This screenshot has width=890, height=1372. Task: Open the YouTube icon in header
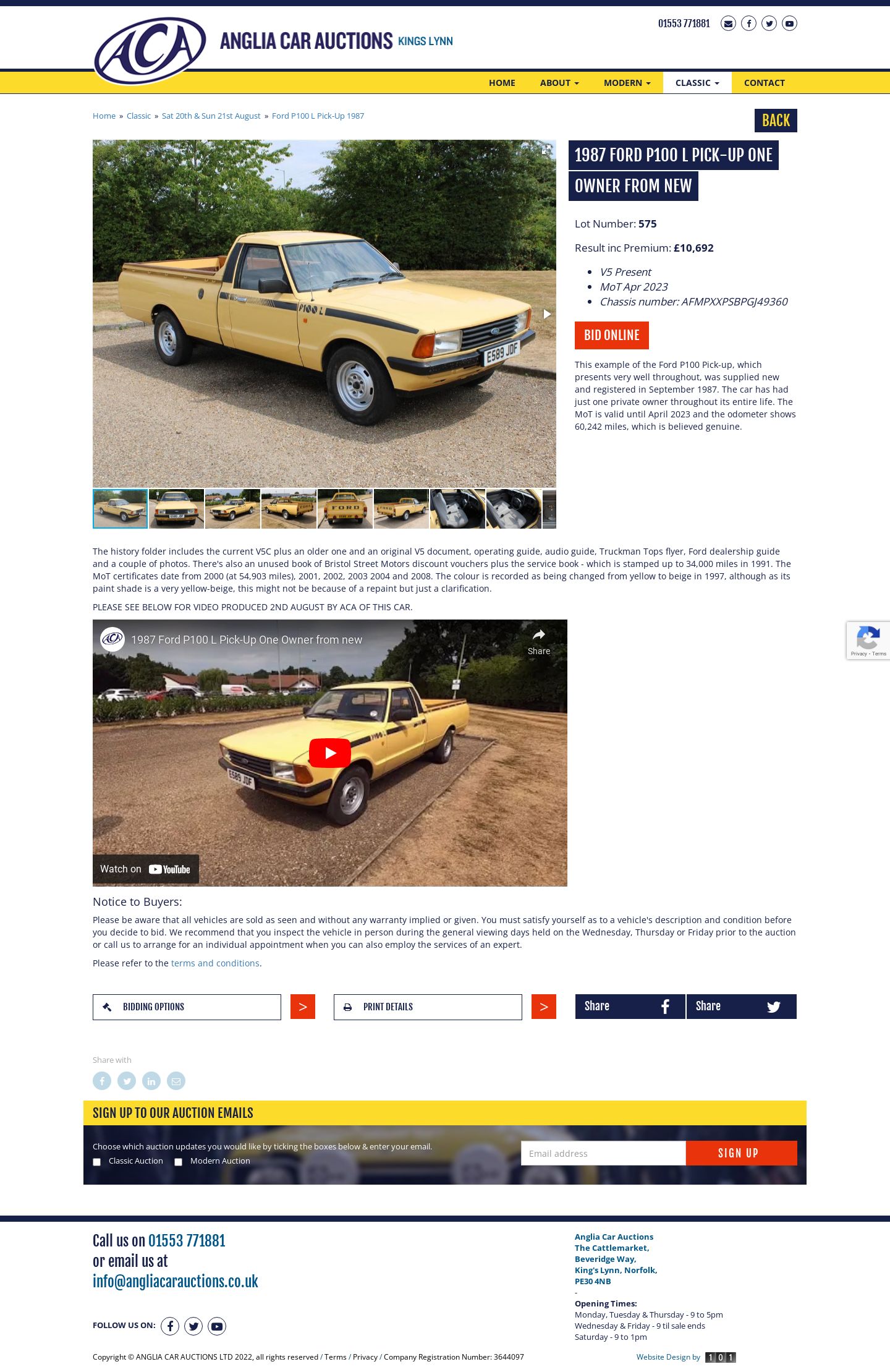coord(789,23)
